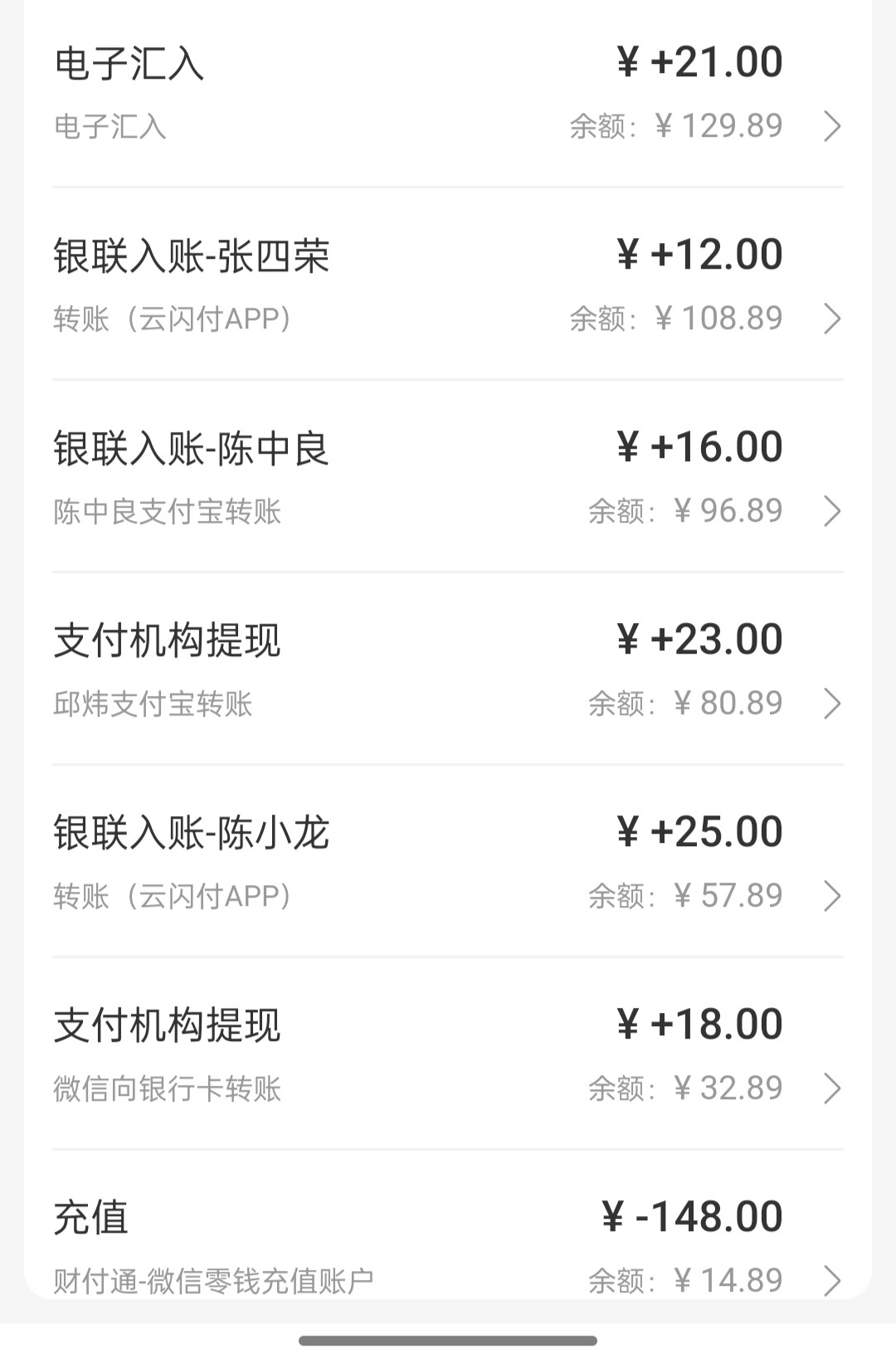View 银联入账-张四荣 transaction details
Screen dimensions: 896x1363
tap(448, 285)
